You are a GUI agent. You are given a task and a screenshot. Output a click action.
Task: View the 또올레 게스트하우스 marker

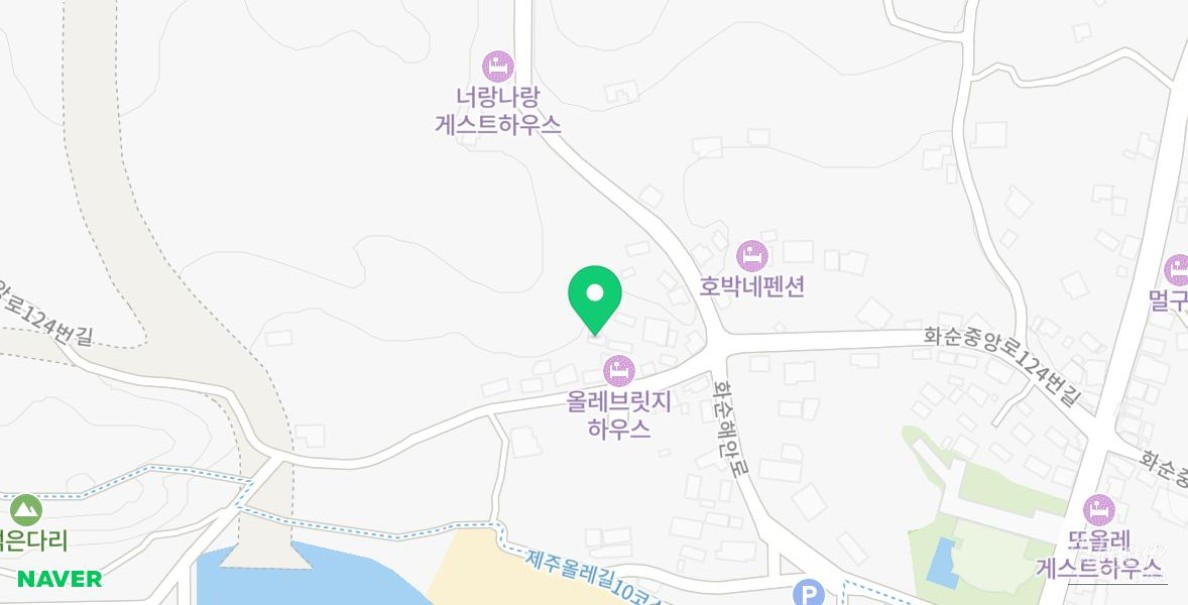1098,510
